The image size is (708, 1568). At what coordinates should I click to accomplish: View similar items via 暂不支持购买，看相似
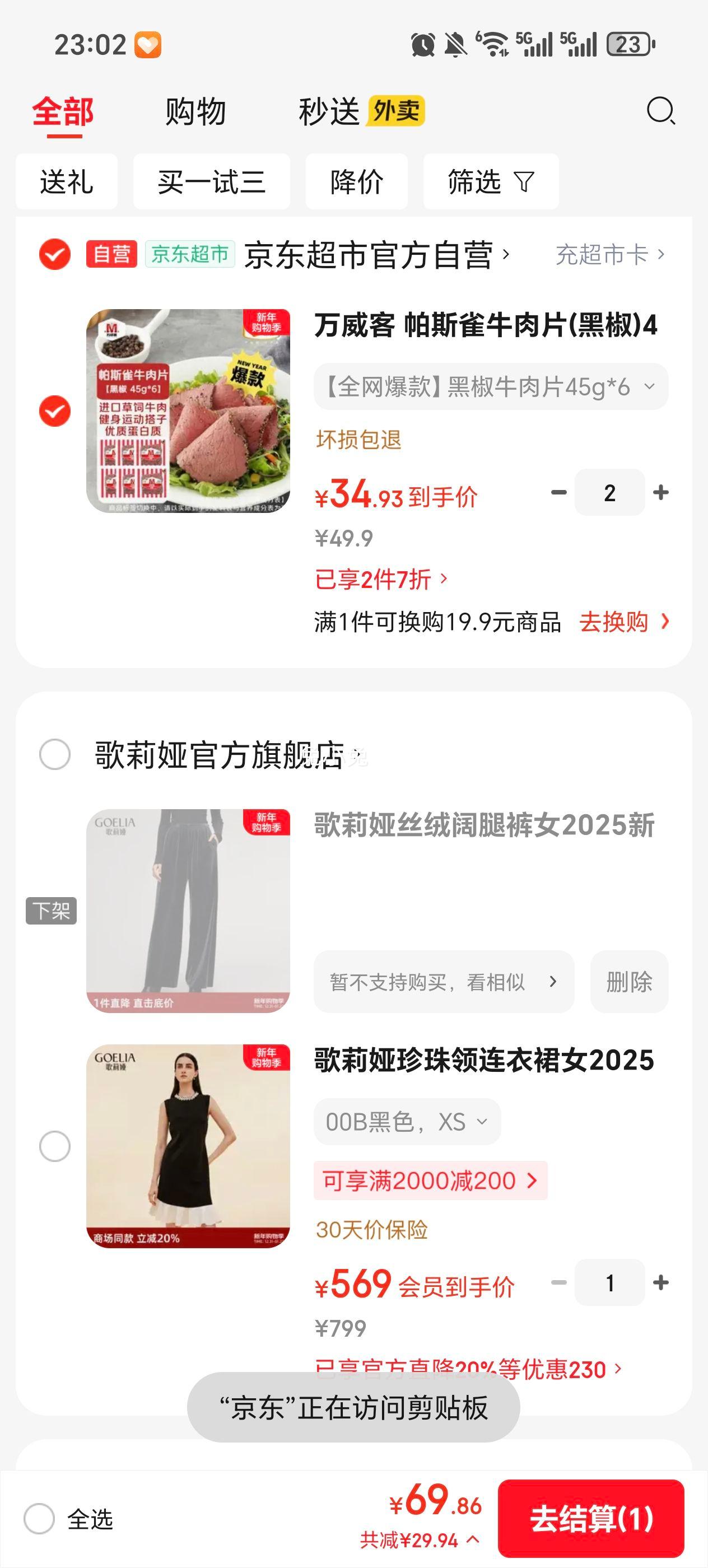[444, 981]
